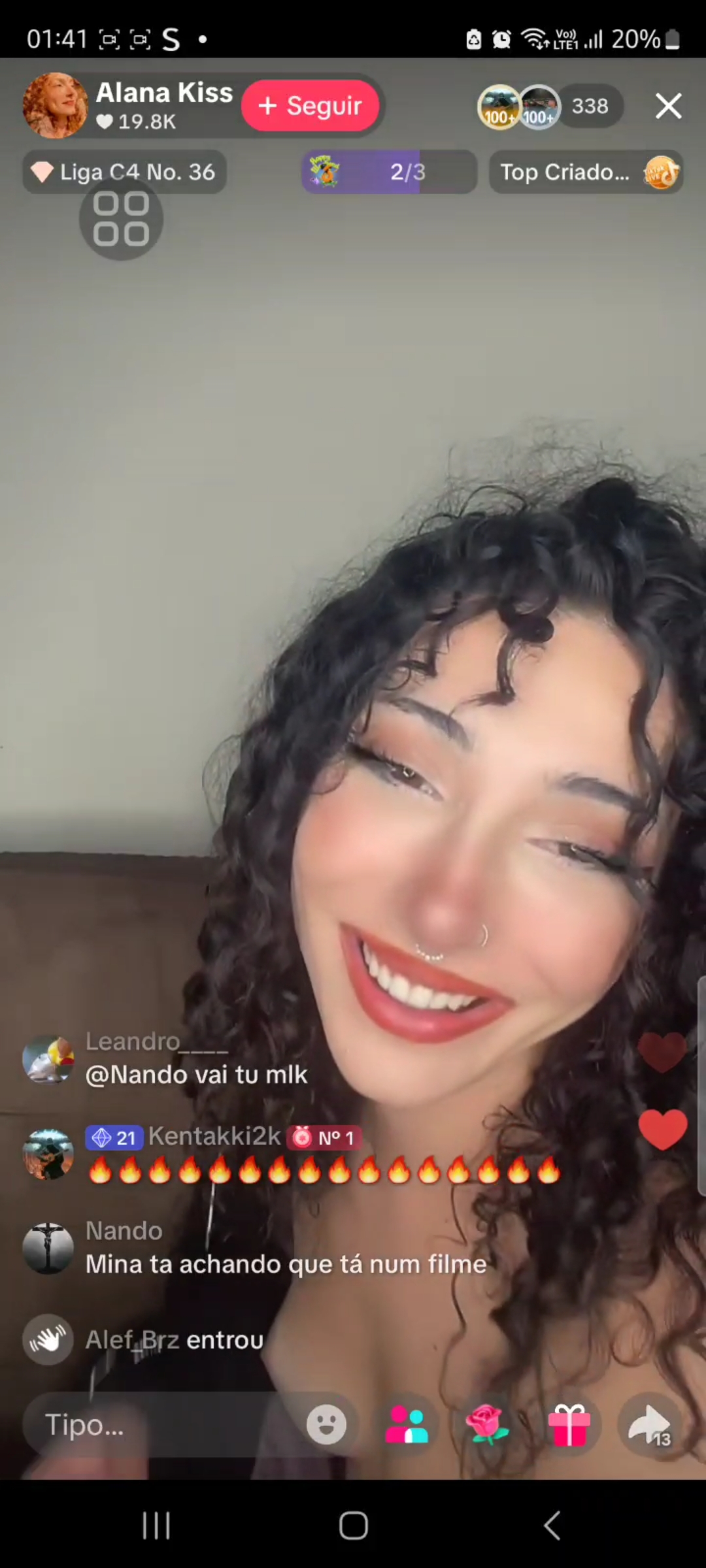Send a rose gift
The width and height of the screenshot is (706, 1568).
(x=487, y=1424)
